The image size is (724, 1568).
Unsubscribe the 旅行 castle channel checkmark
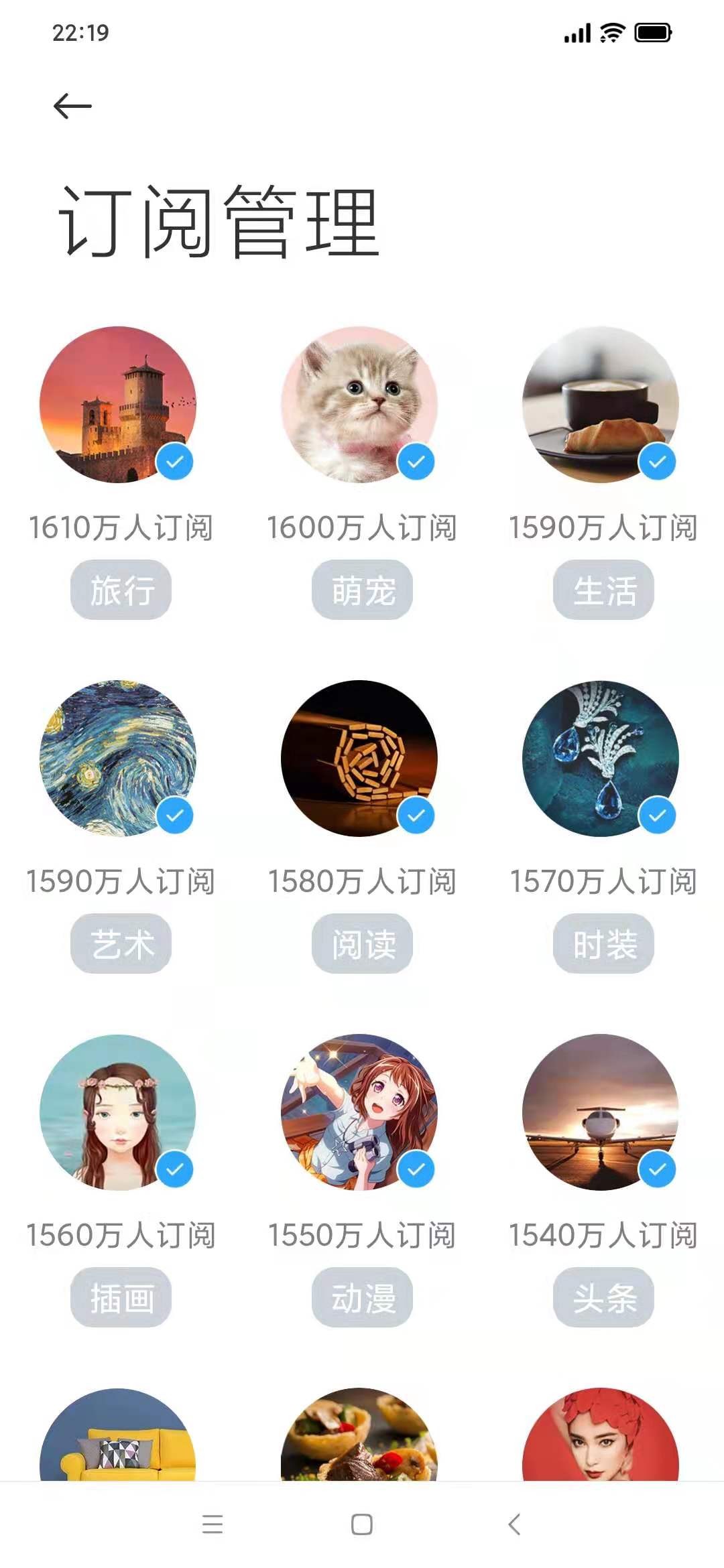176,460
